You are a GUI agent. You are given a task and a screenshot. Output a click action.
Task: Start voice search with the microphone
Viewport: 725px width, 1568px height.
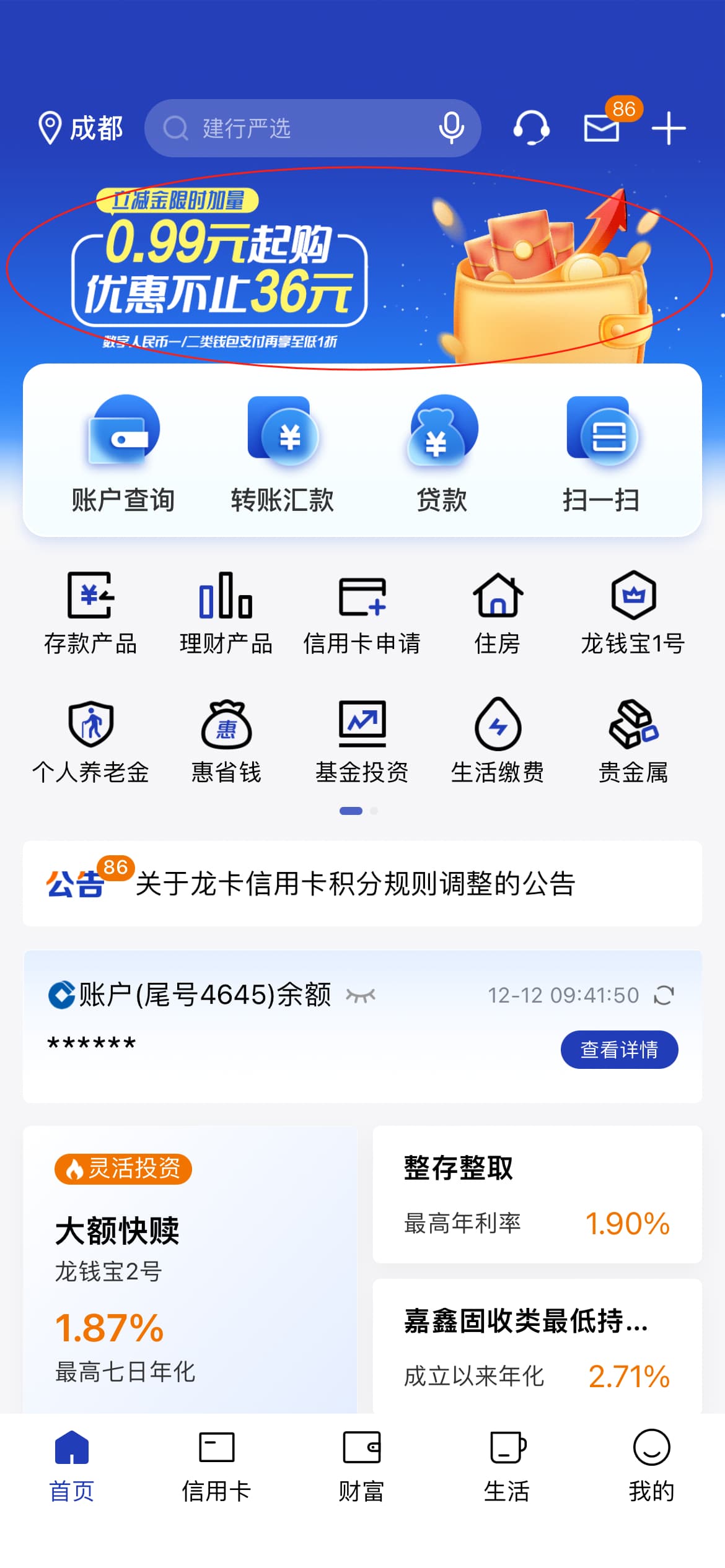coord(451,128)
